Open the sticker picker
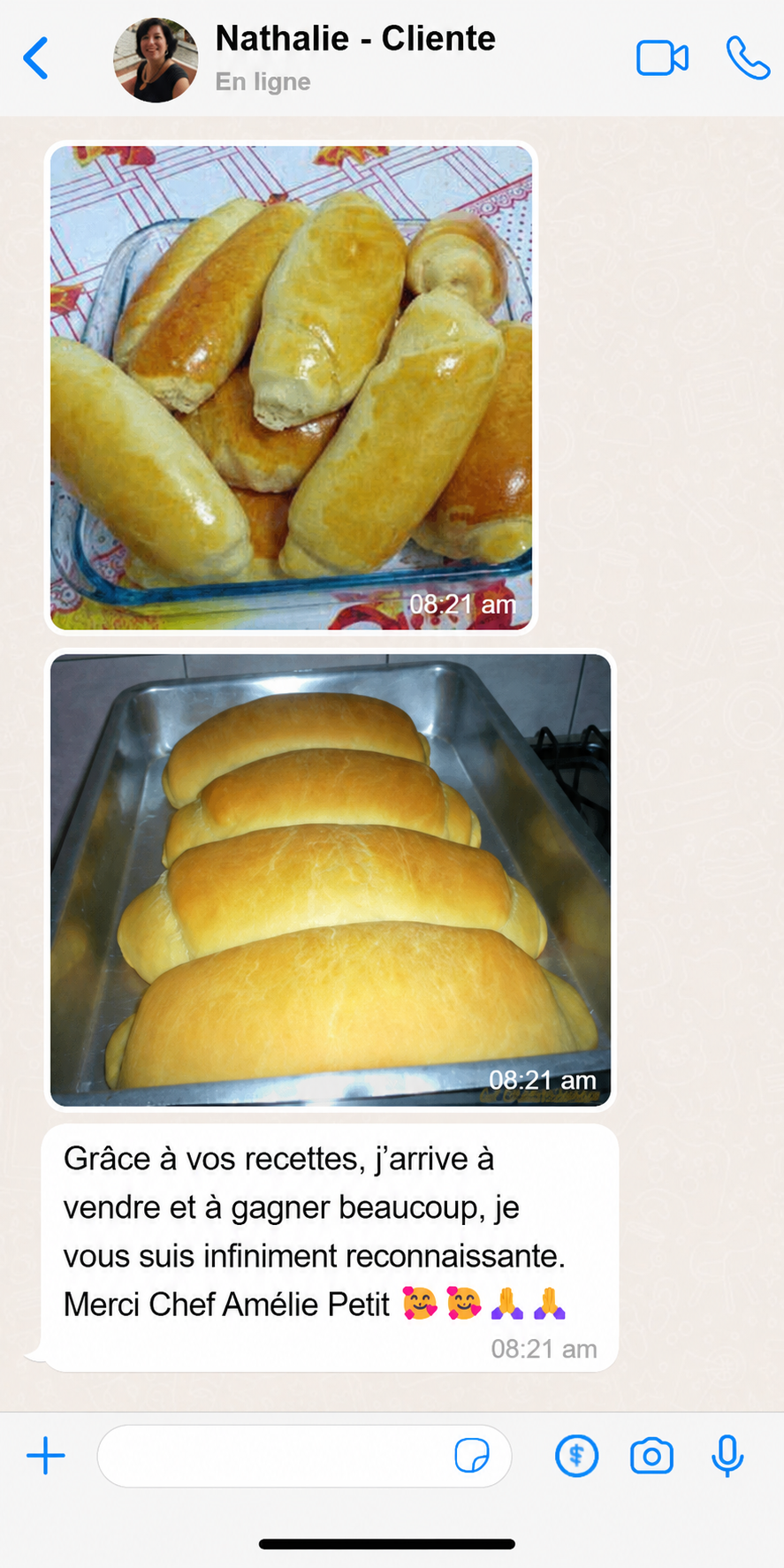This screenshot has width=784, height=1568. (472, 1455)
